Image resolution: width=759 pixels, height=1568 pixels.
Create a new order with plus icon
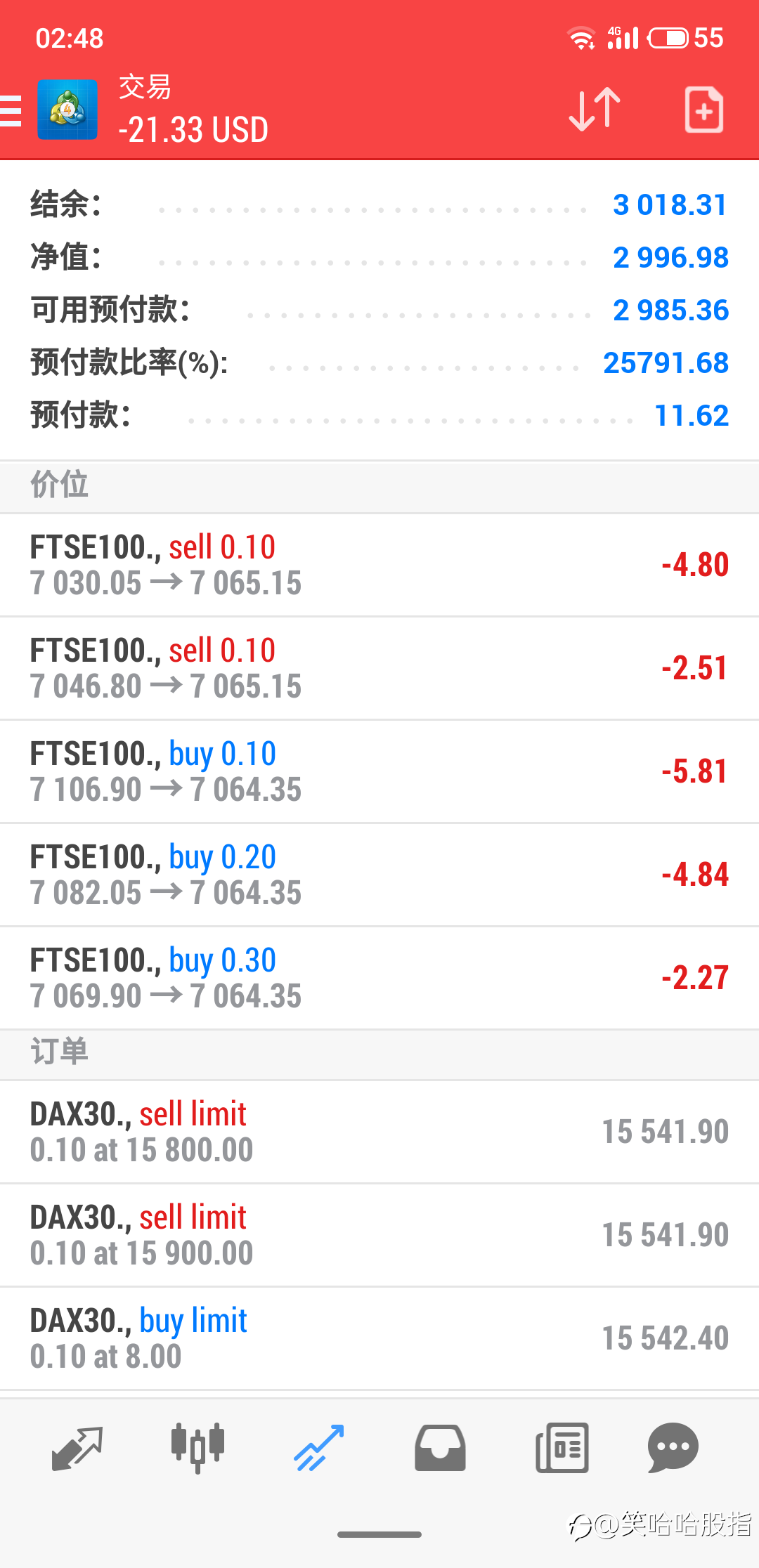pyautogui.click(x=704, y=110)
